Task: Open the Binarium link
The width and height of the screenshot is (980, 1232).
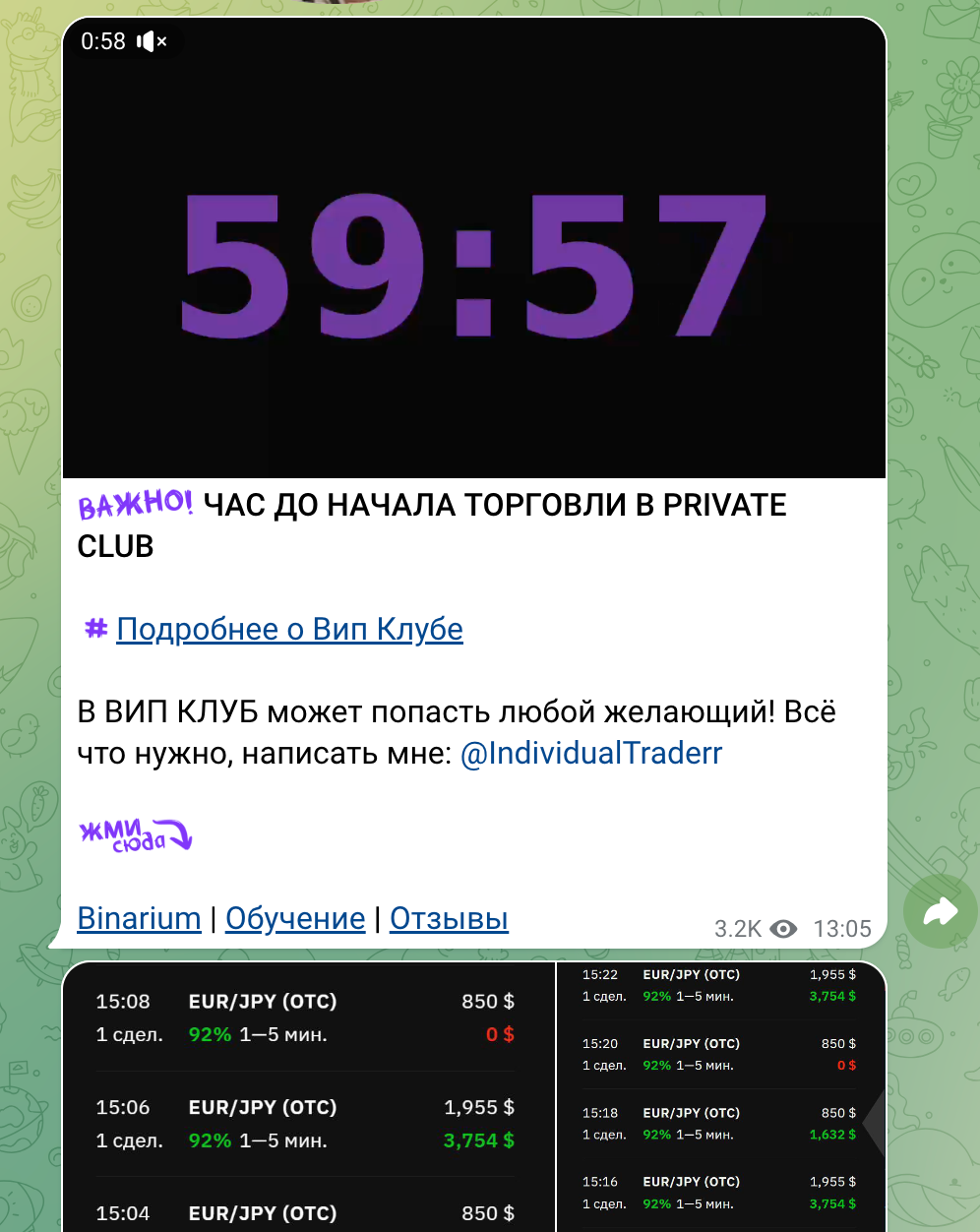Action: (139, 918)
